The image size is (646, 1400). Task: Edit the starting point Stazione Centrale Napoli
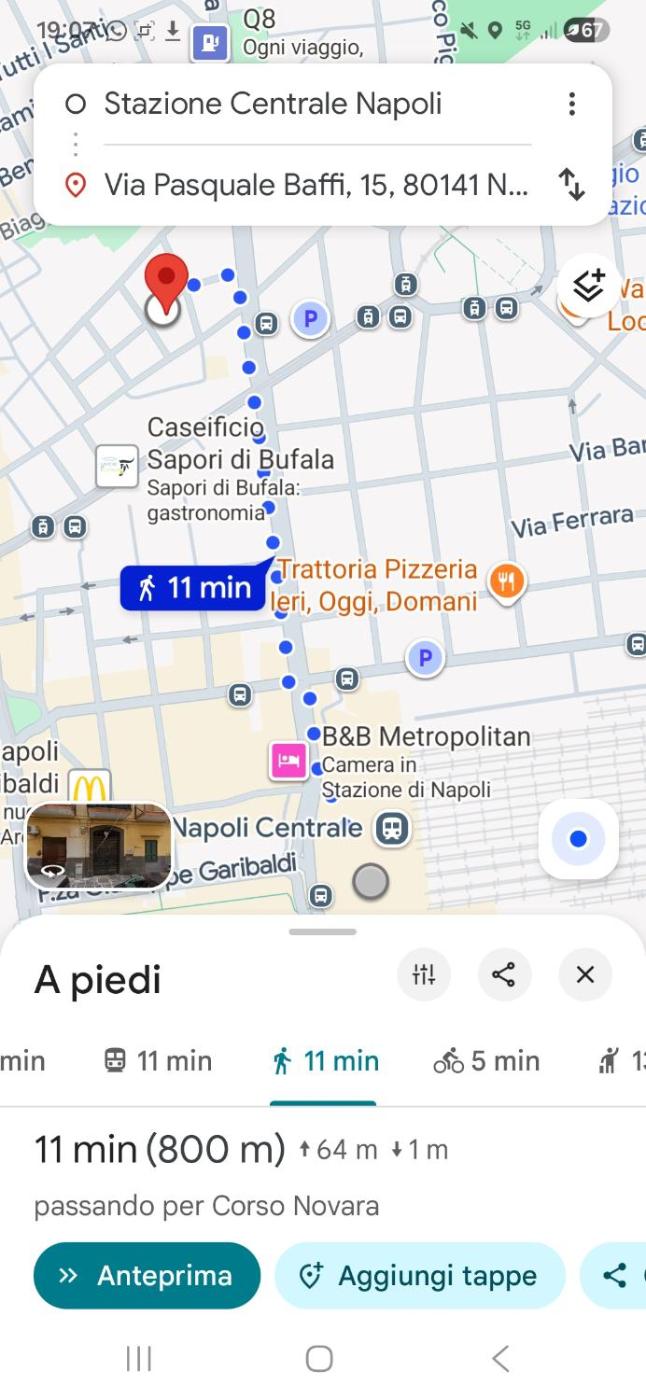point(272,104)
